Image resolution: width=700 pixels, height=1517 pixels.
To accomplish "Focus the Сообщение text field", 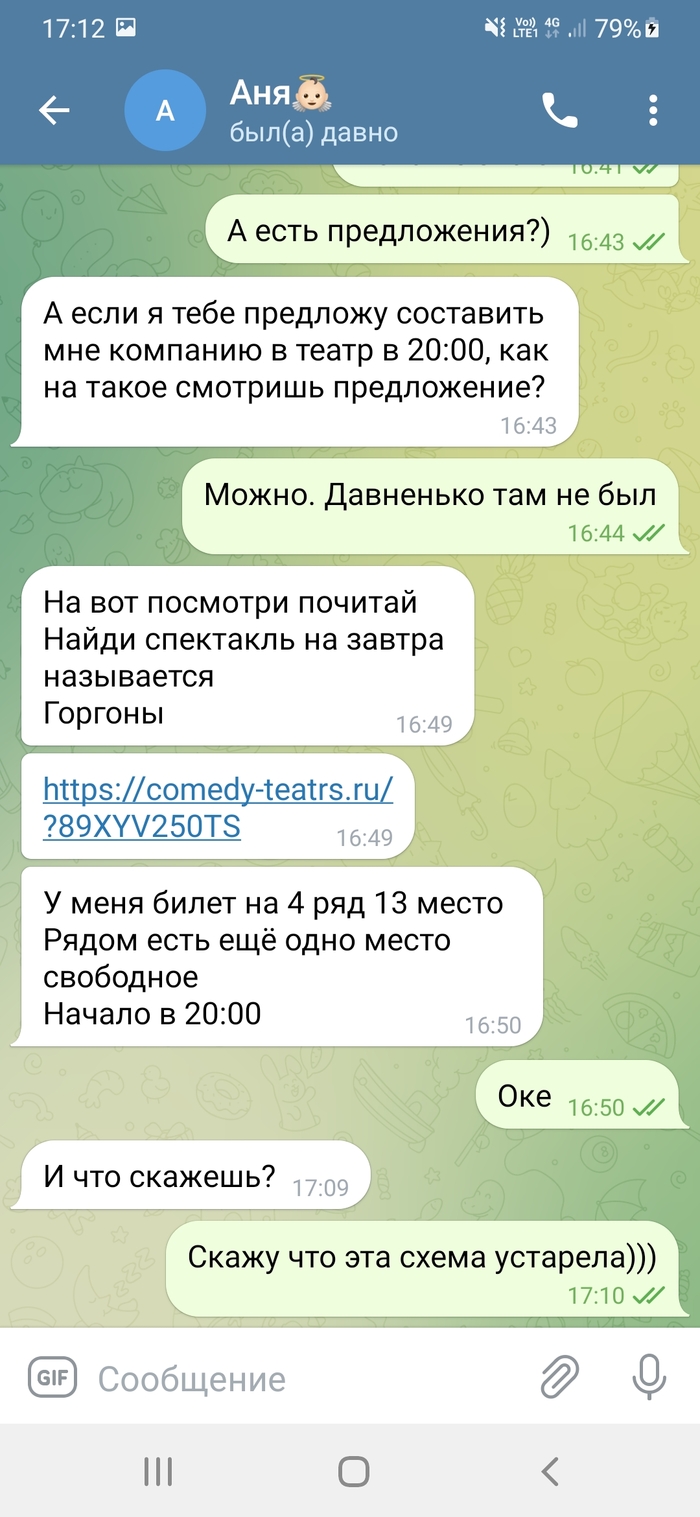I will coord(300,1379).
